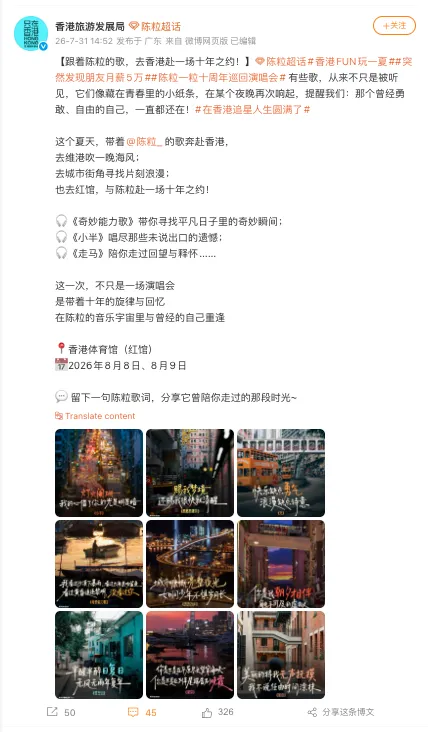This screenshot has height=732, width=428.
Task: View the brick building with stairs photo
Action: pyautogui.click(x=281, y=655)
